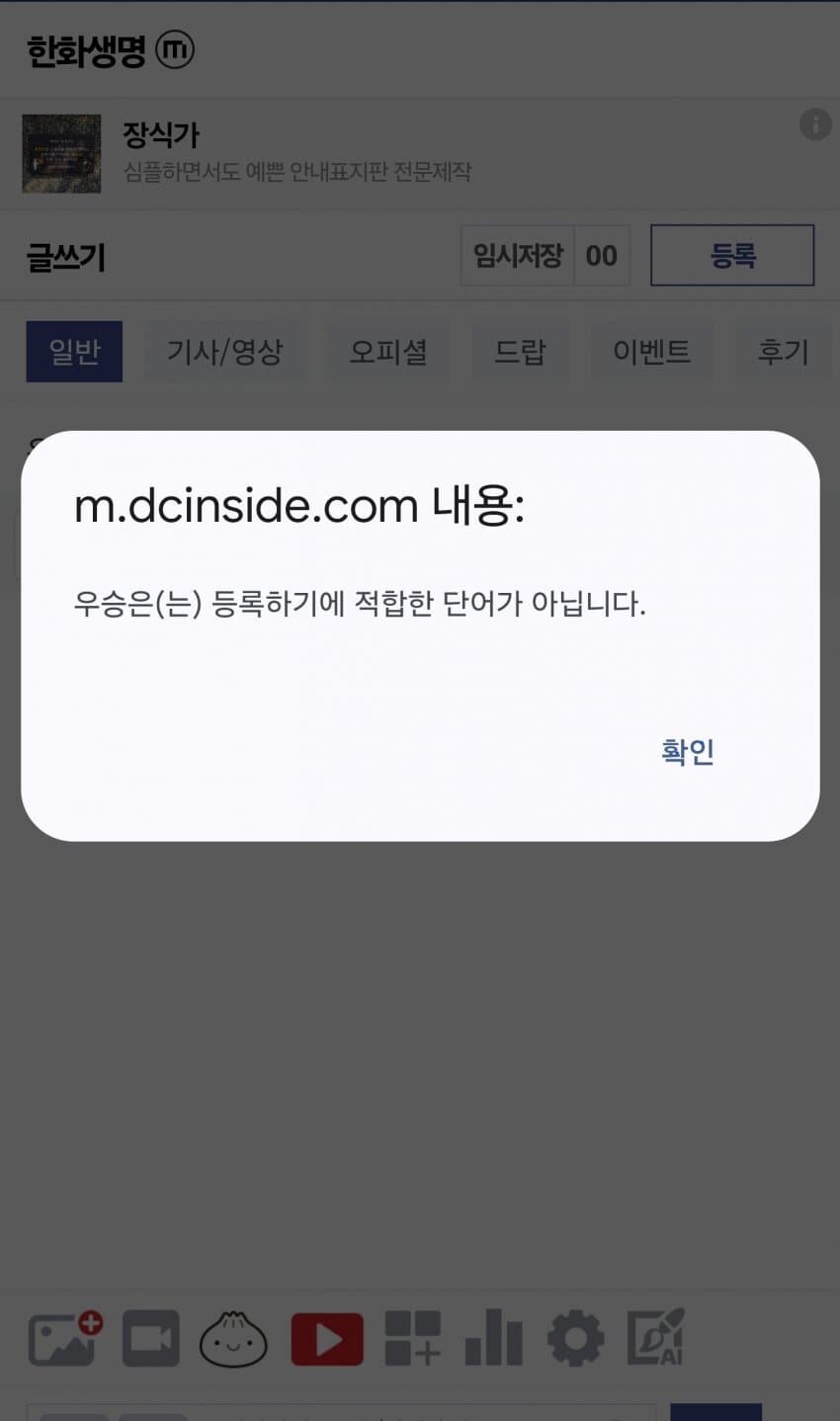This screenshot has height=1421, width=840.
Task: Tap the 등록 submit button
Action: pos(731,256)
